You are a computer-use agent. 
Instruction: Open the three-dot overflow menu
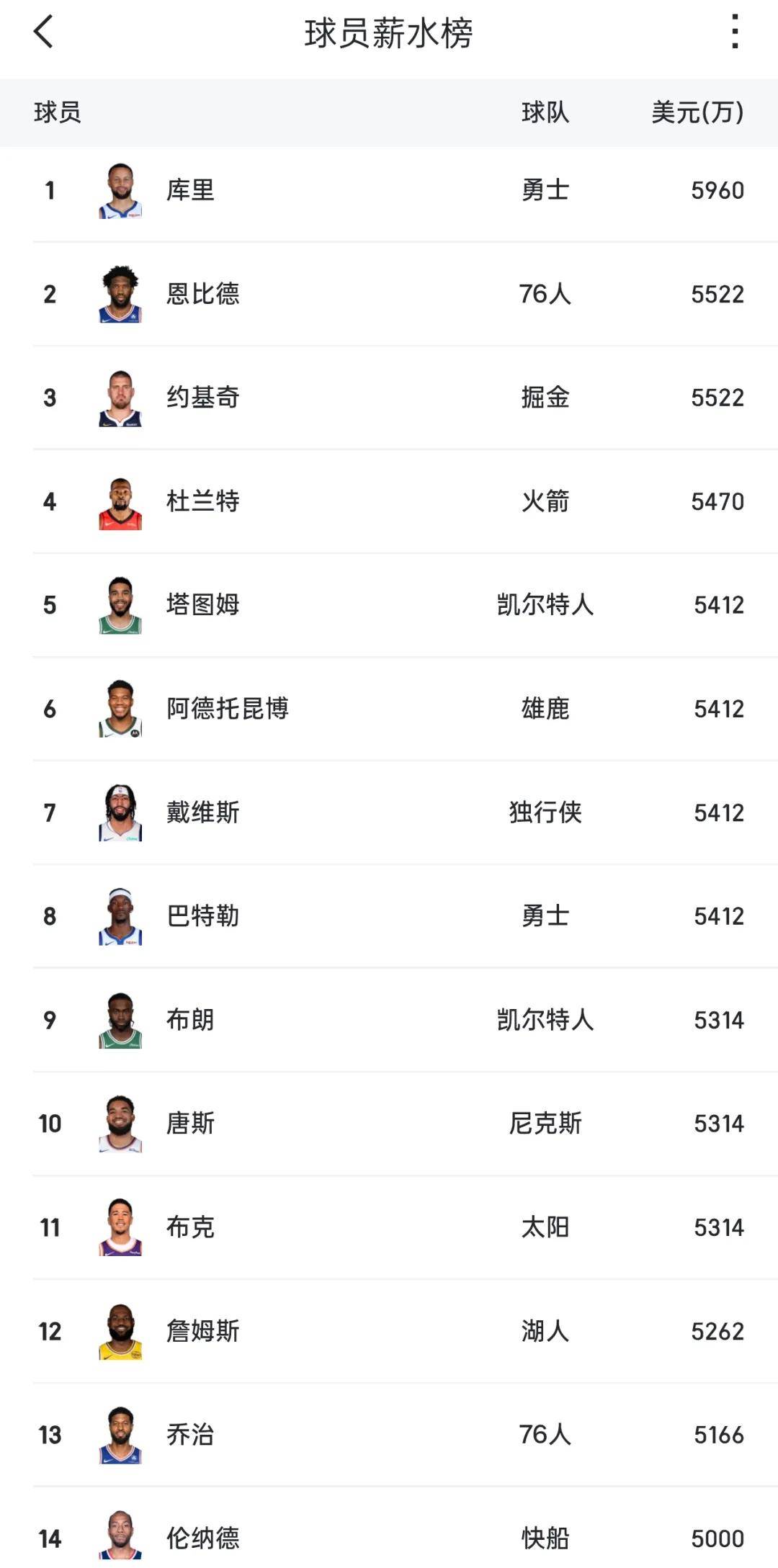[734, 32]
